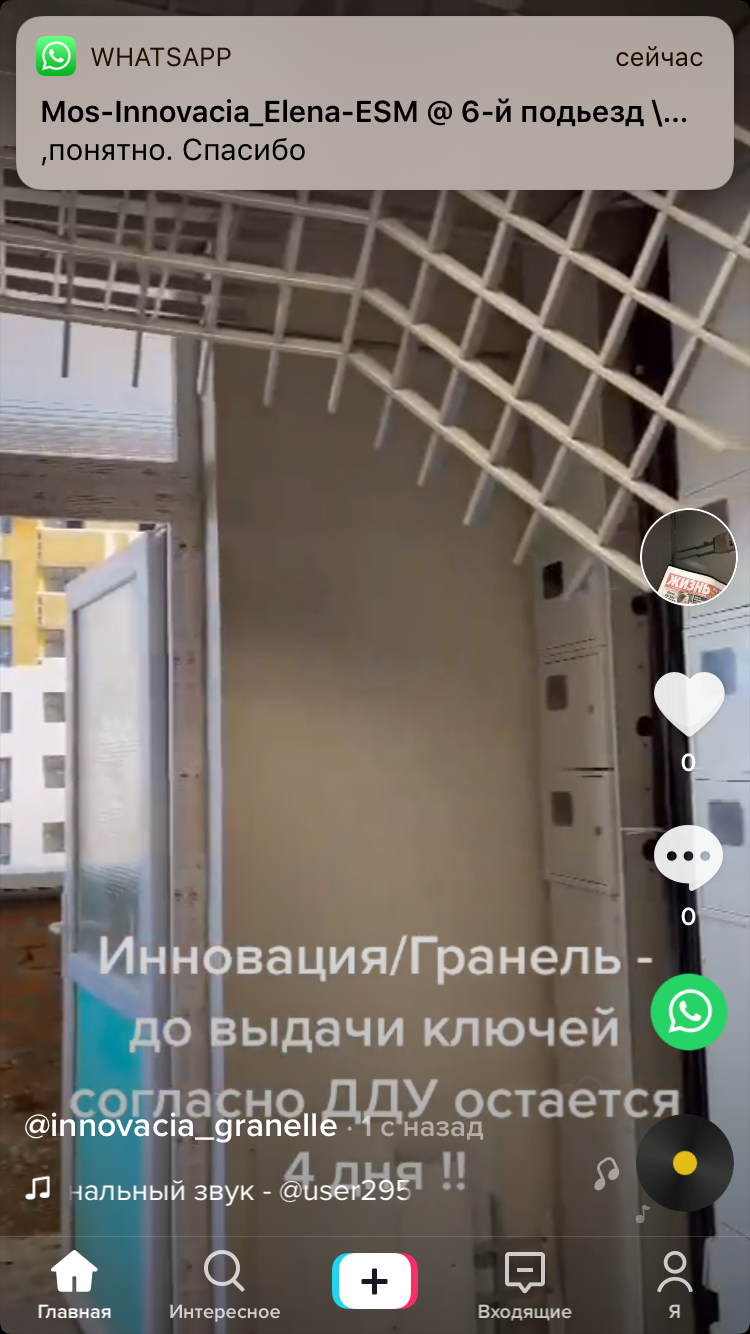Screen dimensions: 750x1334
Task: Open @innovacia_granelle username link
Action: pos(181,1126)
